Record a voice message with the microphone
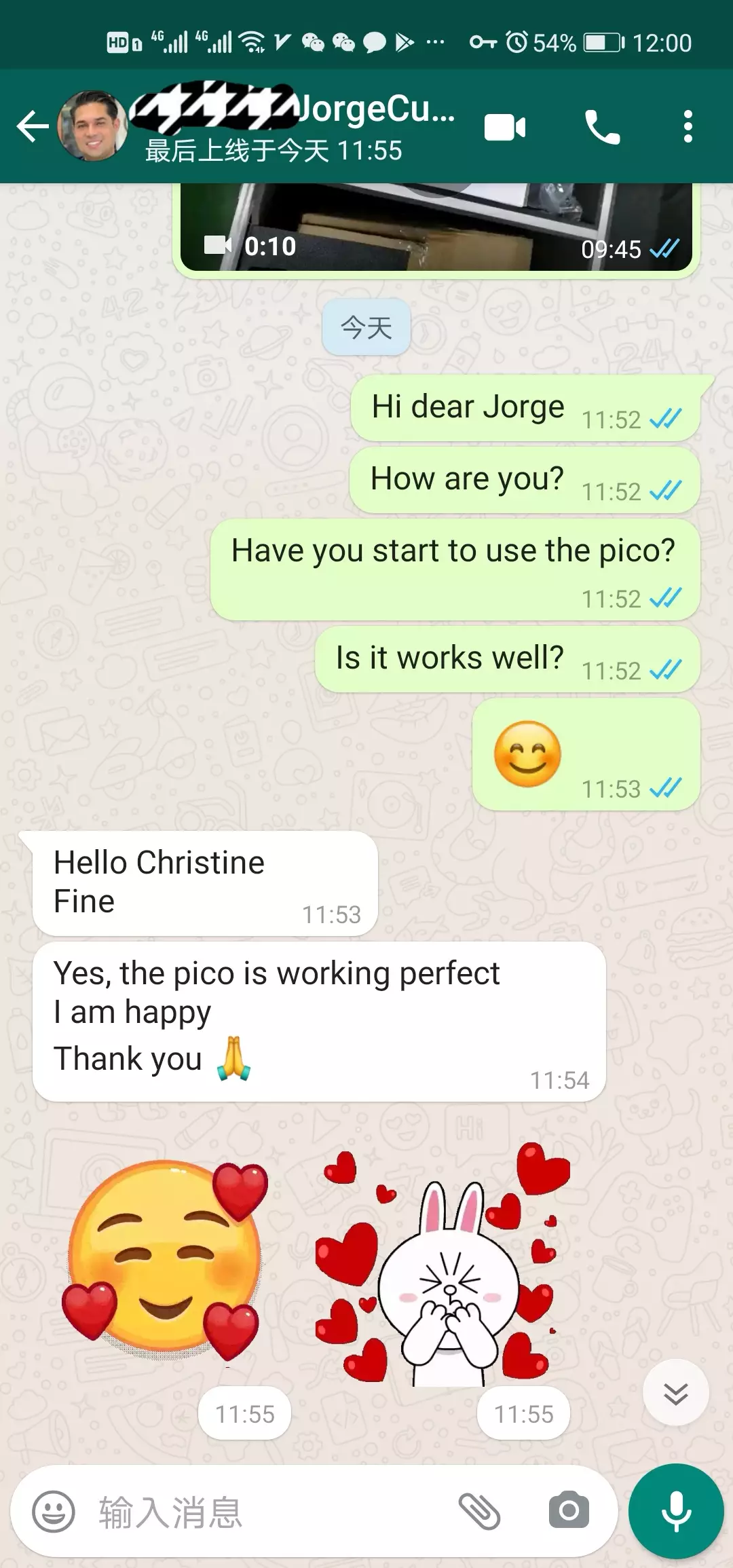 tap(676, 1510)
